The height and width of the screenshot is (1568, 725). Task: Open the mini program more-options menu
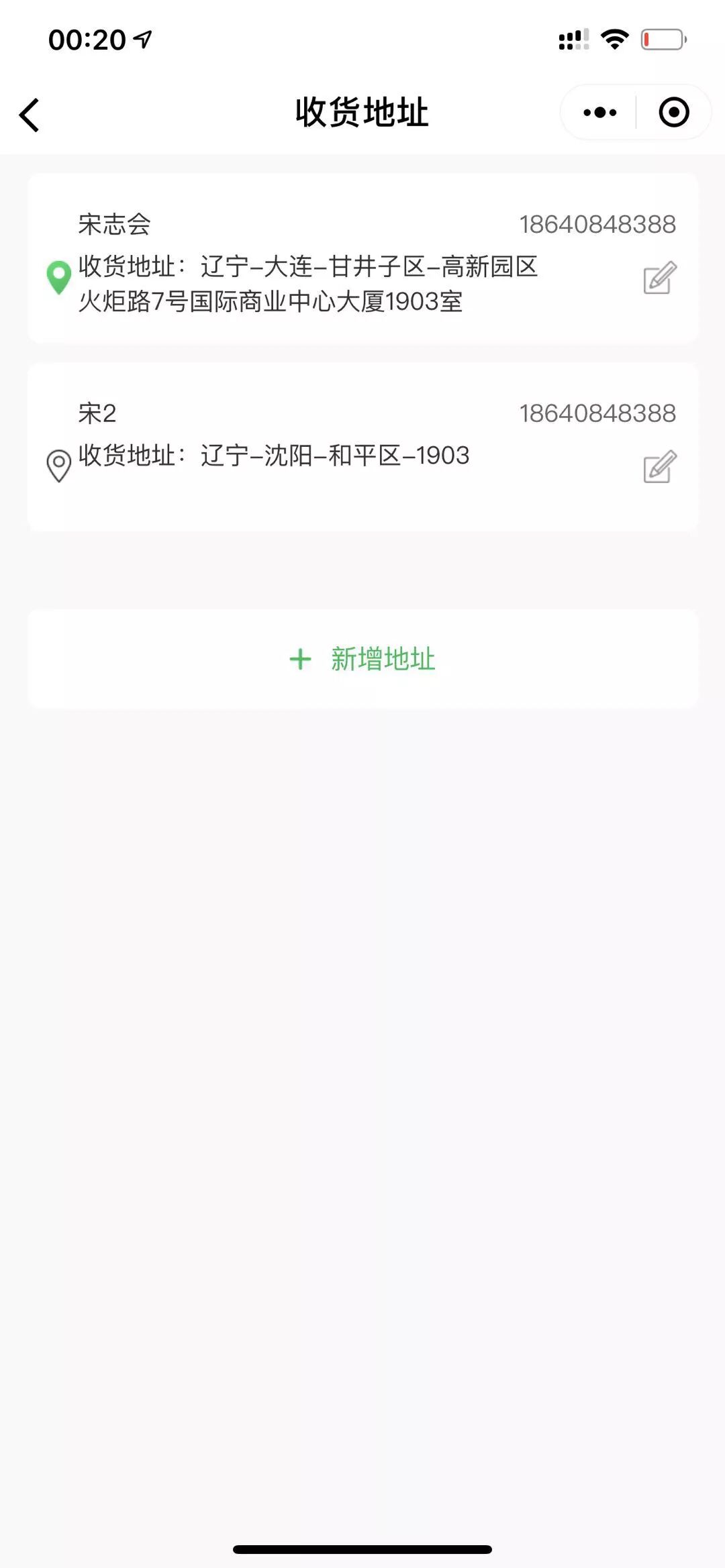[599, 113]
